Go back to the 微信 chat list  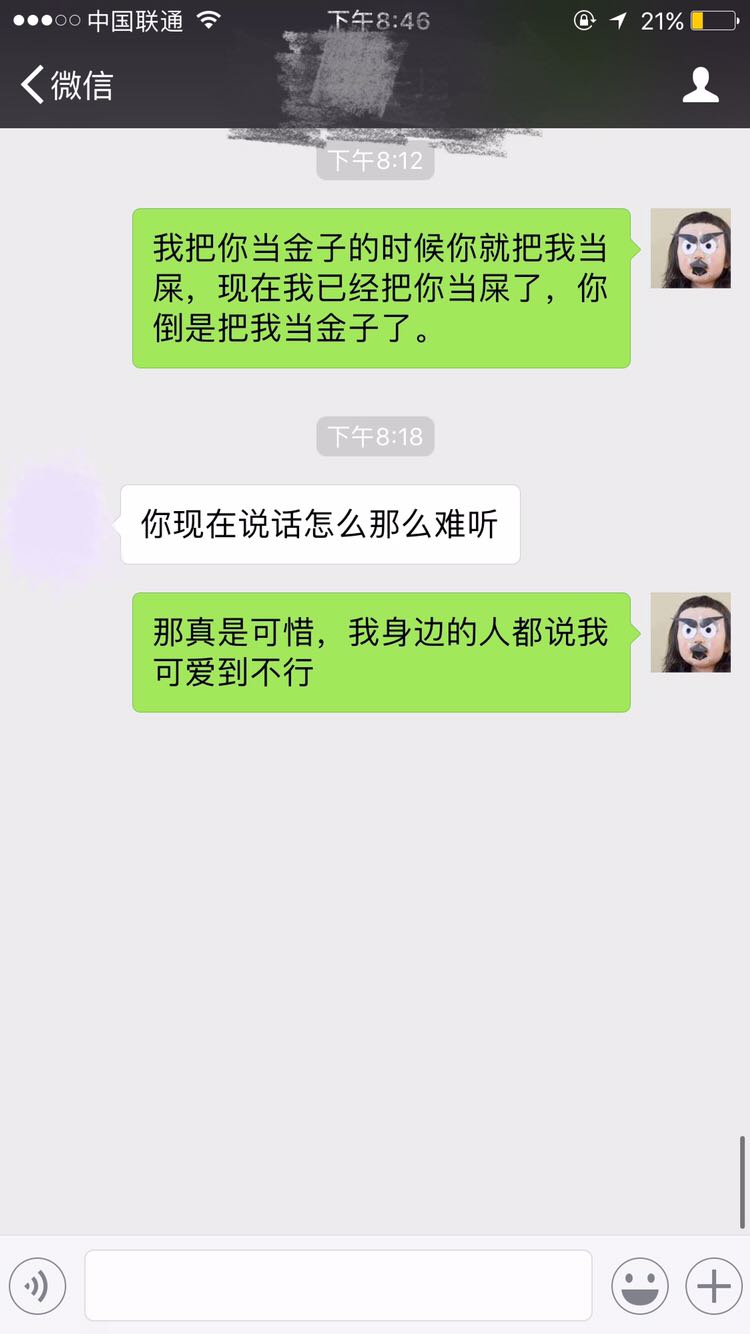point(66,85)
